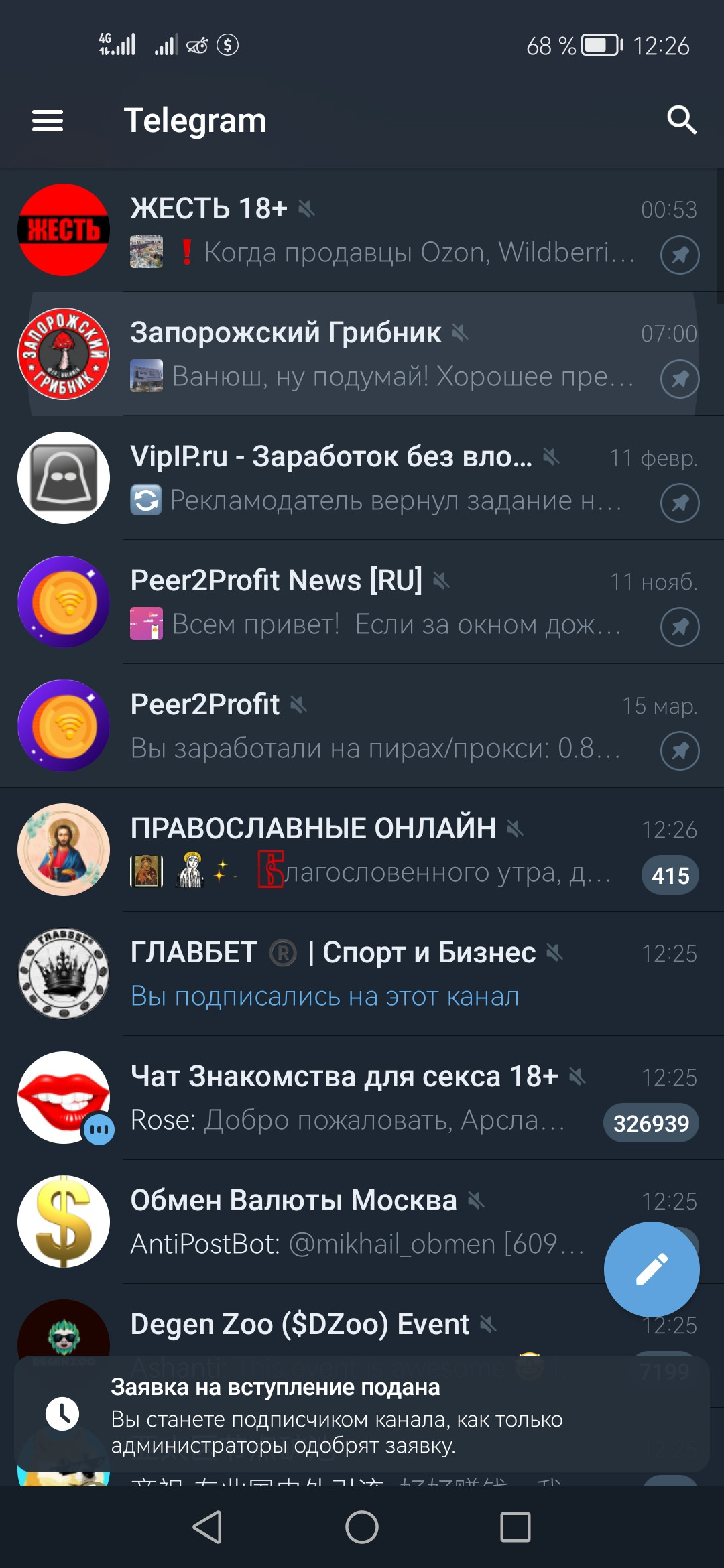The height and width of the screenshot is (1568, 724).
Task: Open the hamburger navigation menu
Action: point(48,121)
